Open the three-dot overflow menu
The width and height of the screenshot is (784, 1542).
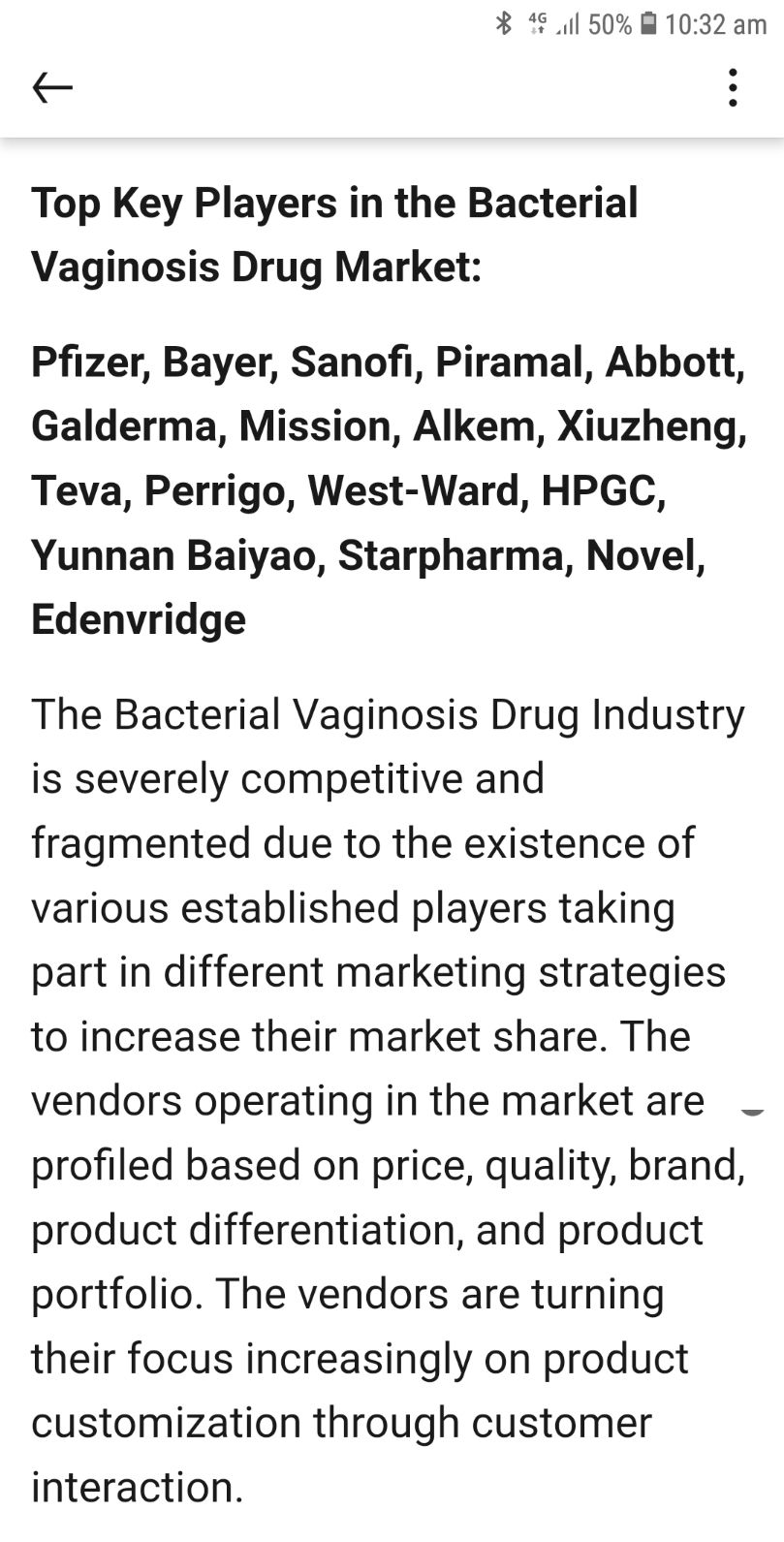(x=733, y=87)
